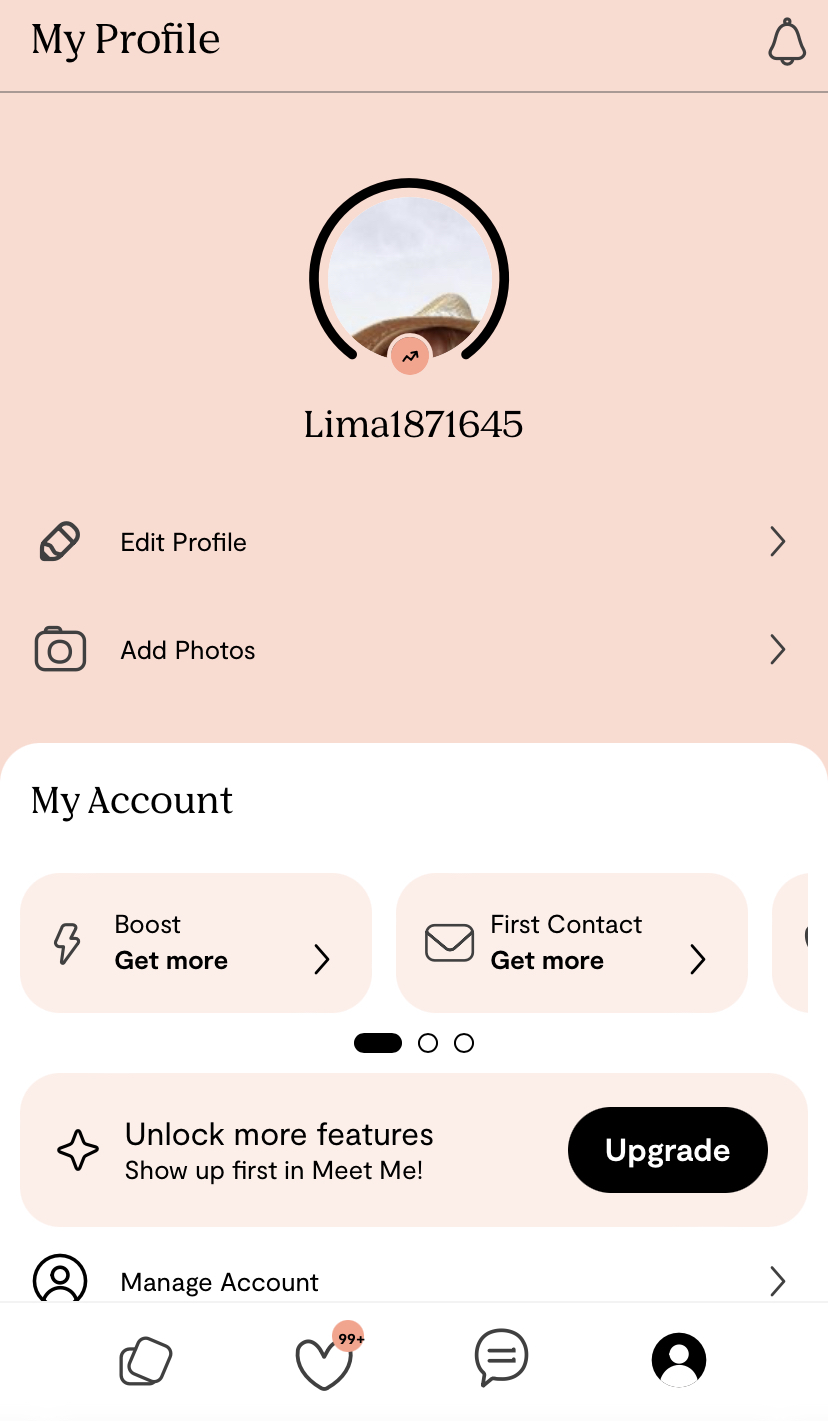Open Add Photos via its chevron
Screen dimensions: 828x1421
tap(777, 649)
